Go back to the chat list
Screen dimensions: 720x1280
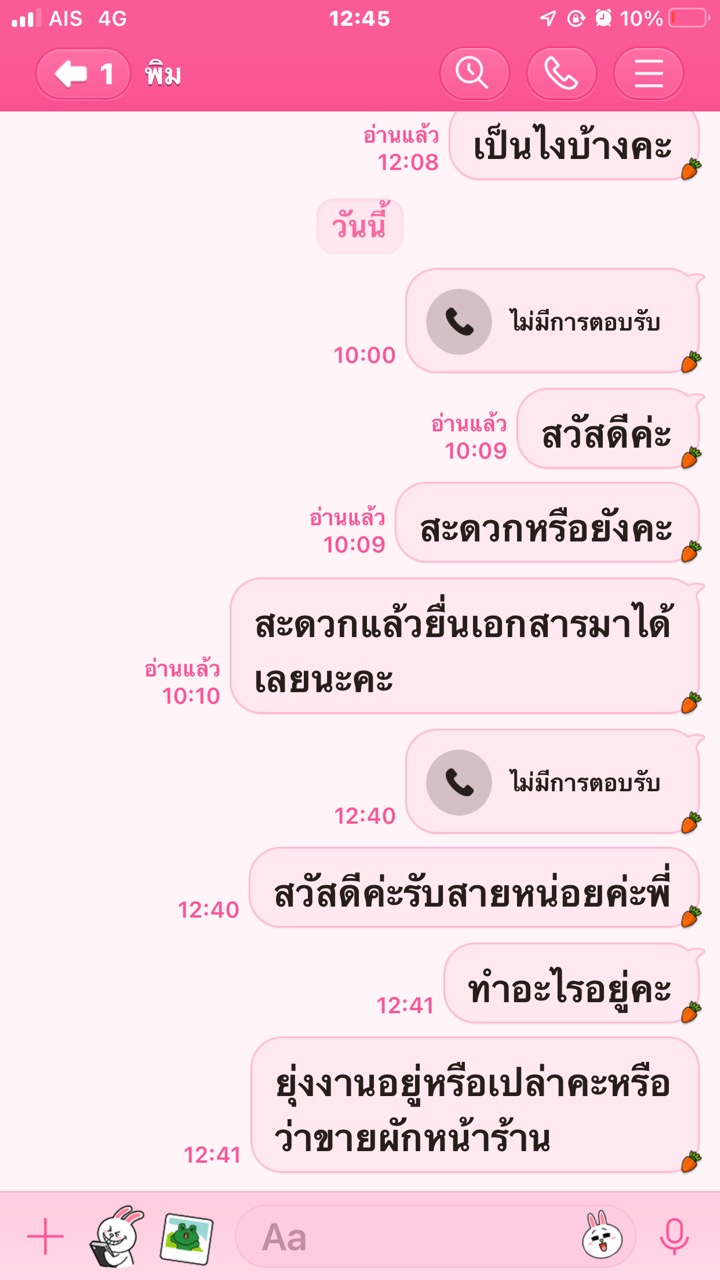tap(84, 74)
